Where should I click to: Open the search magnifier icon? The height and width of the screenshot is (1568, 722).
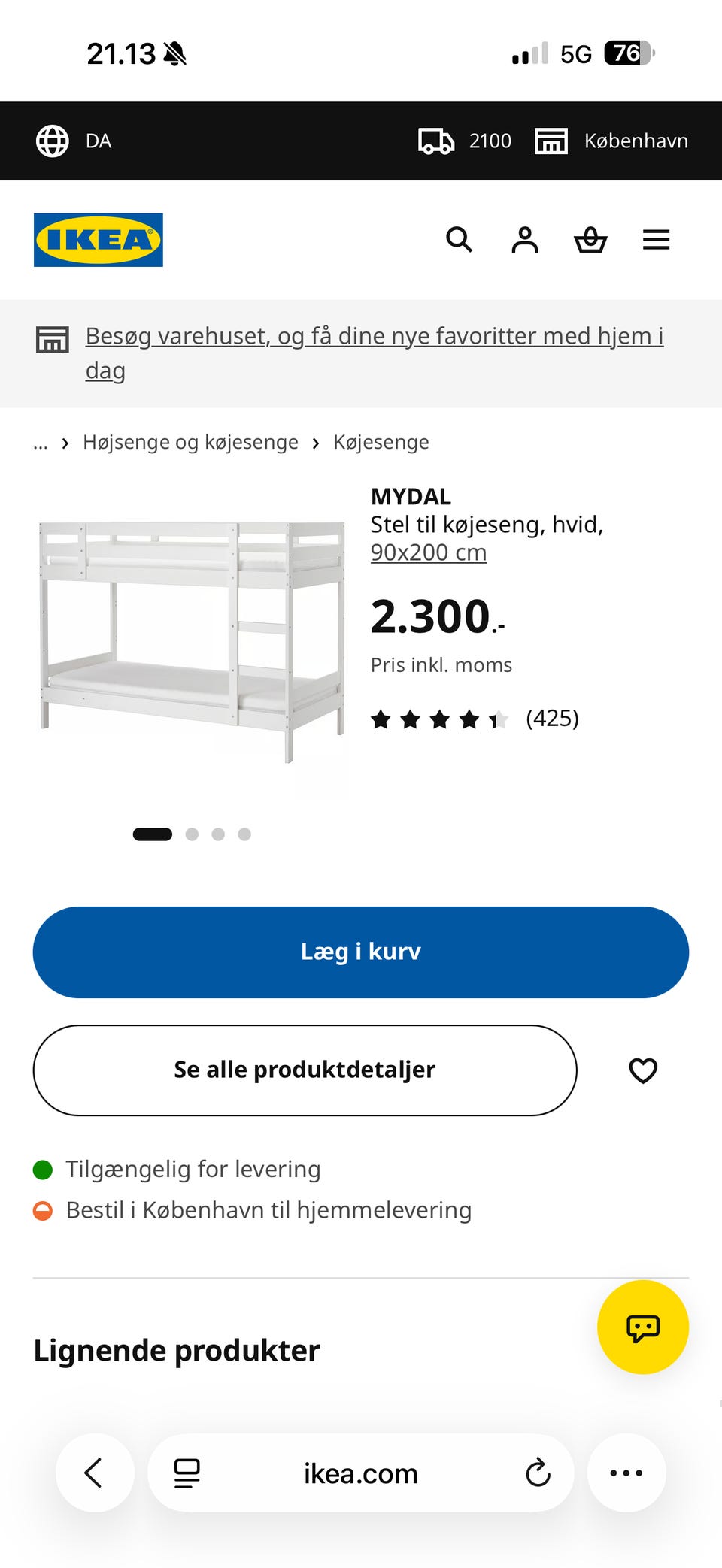(x=459, y=240)
